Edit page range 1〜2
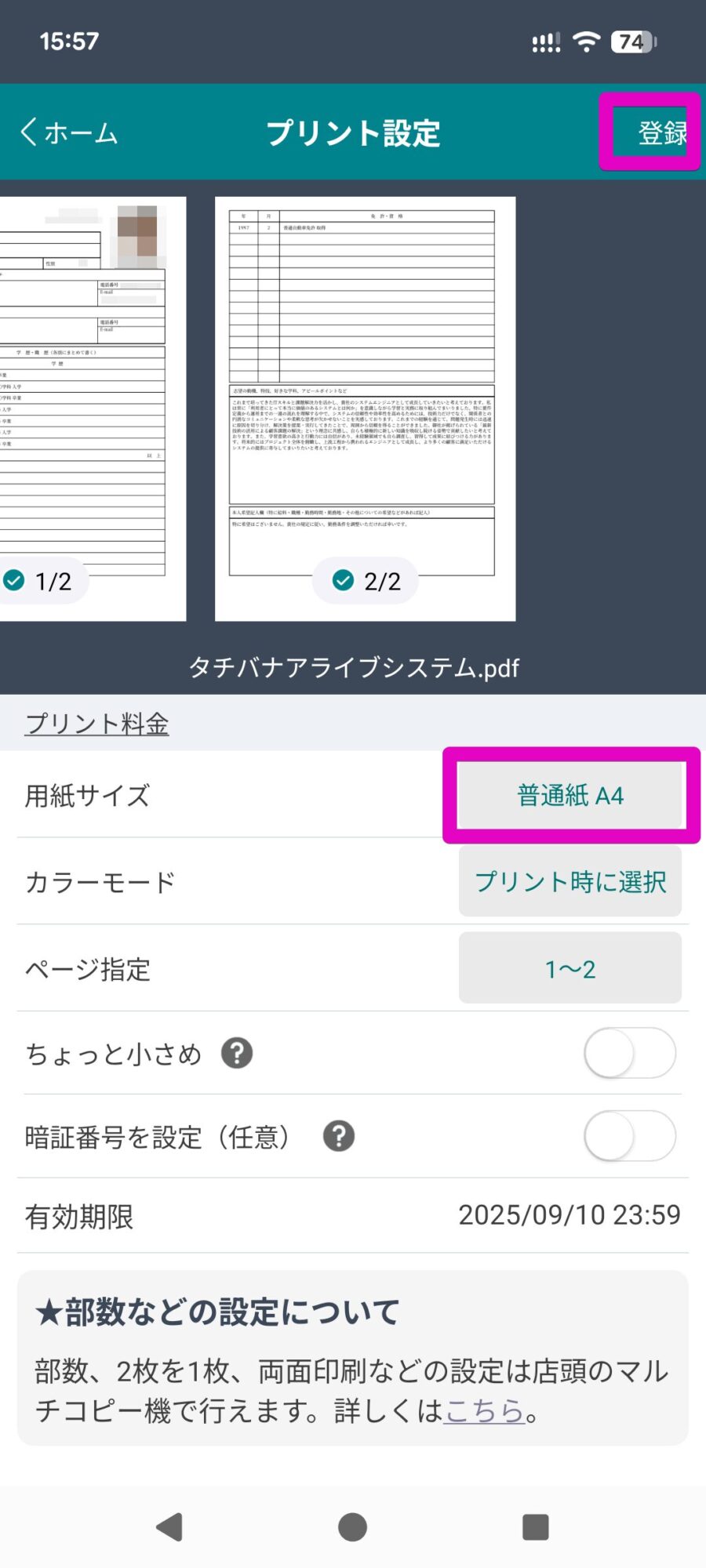706x1568 pixels. coord(570,968)
